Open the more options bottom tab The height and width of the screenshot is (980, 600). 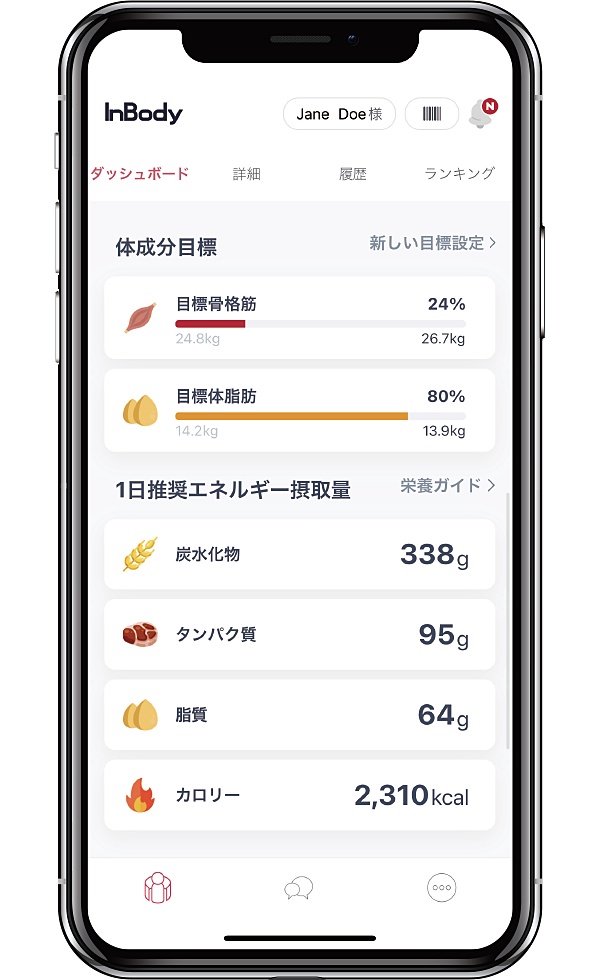point(441,887)
